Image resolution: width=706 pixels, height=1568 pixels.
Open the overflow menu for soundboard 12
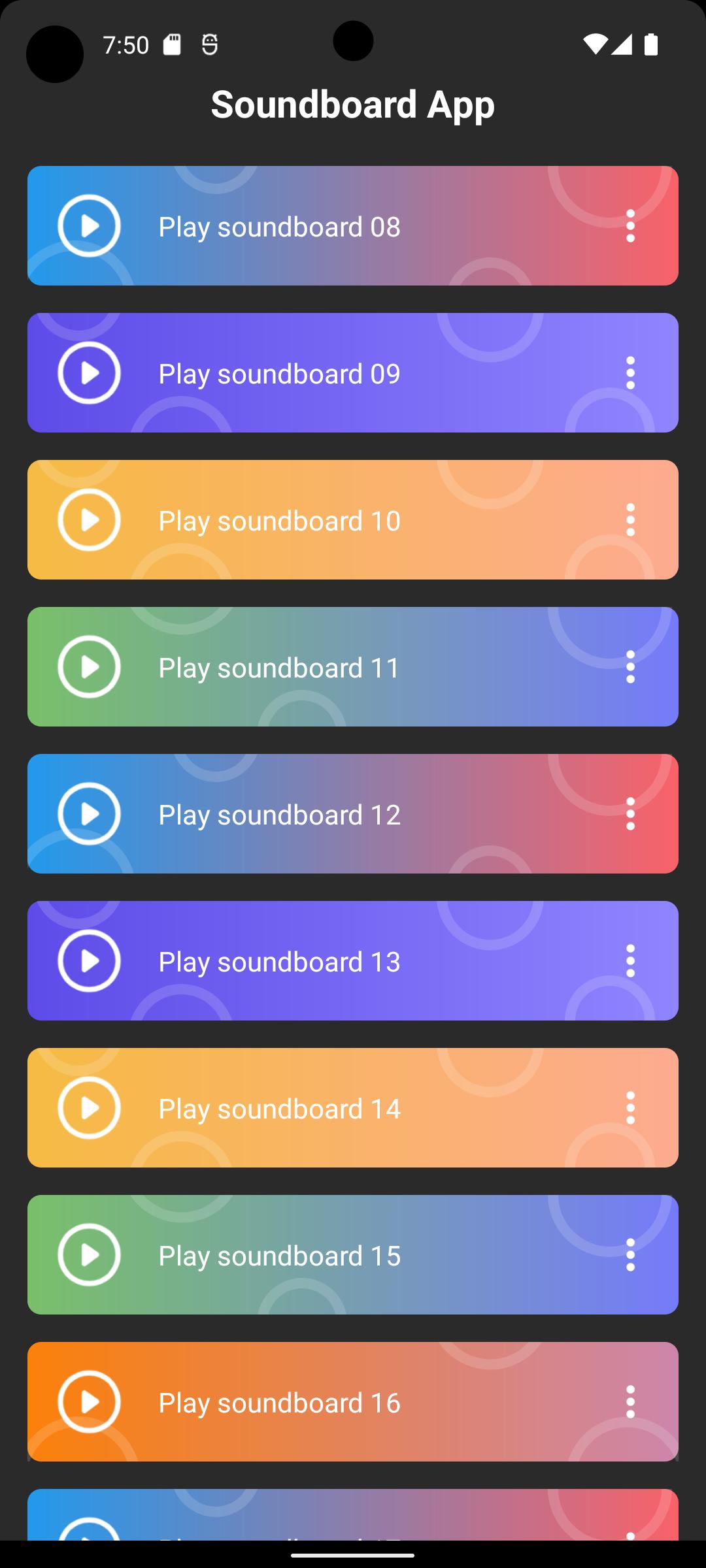point(630,814)
